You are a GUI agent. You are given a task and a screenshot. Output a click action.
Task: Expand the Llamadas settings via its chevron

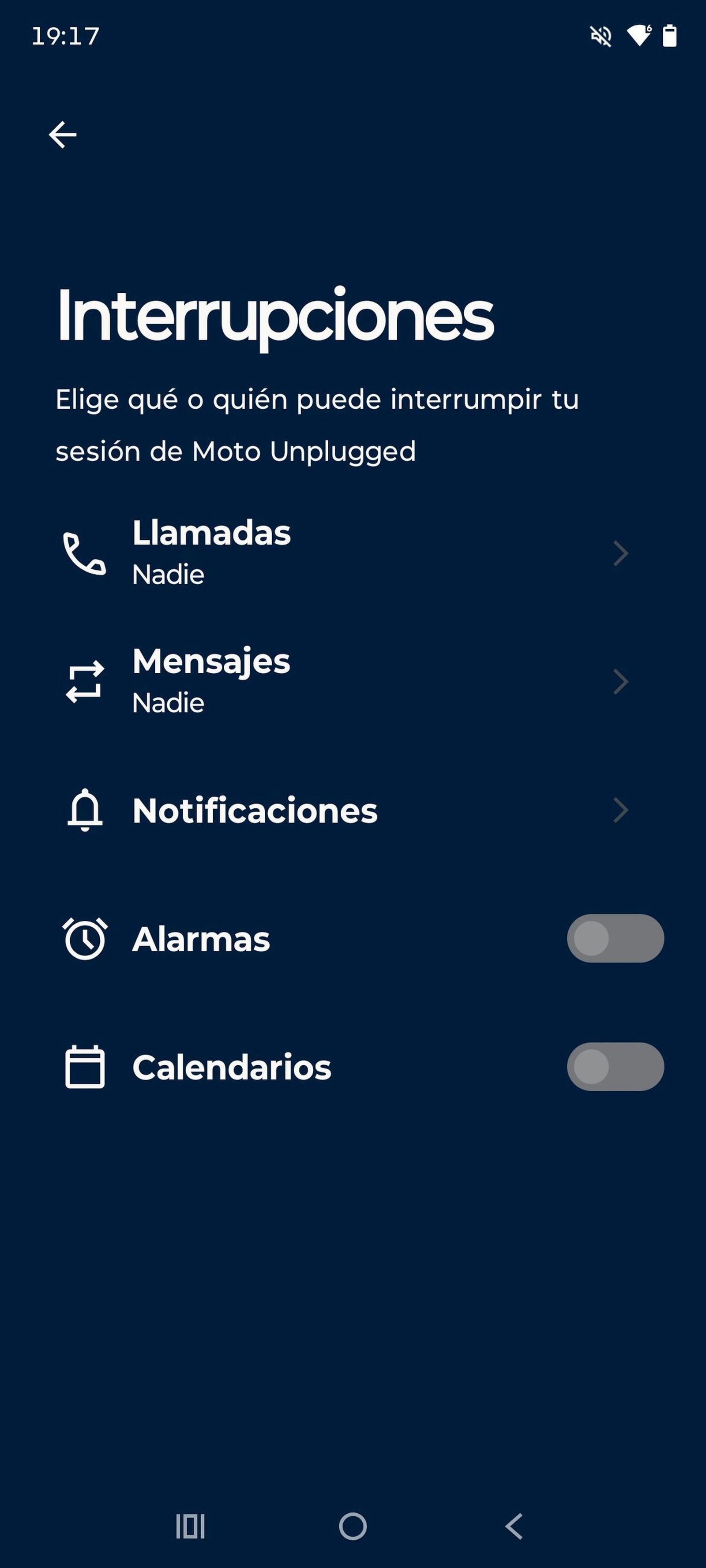pyautogui.click(x=621, y=553)
